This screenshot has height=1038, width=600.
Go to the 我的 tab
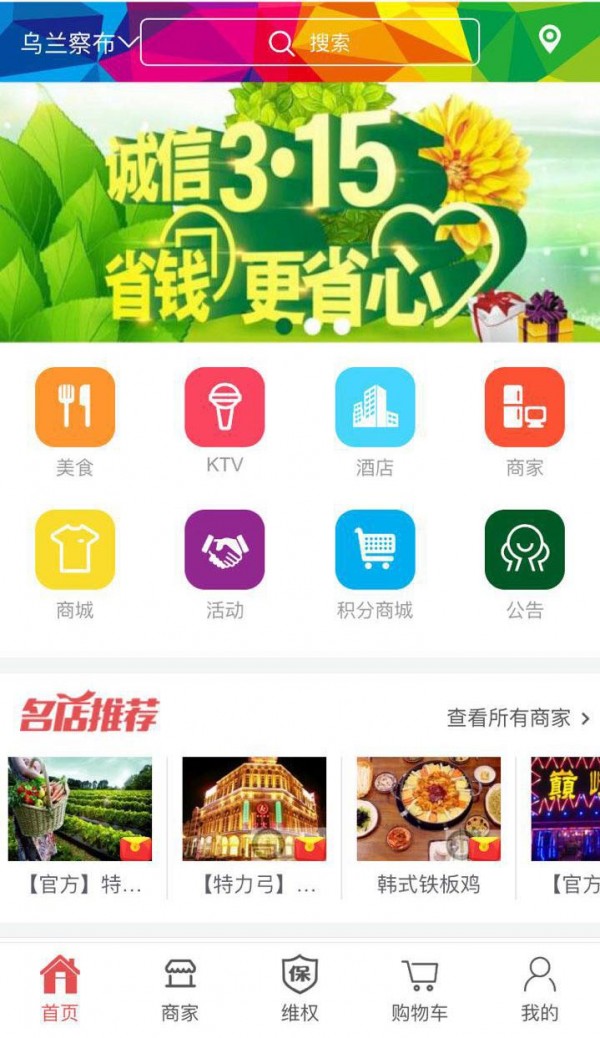point(540,989)
